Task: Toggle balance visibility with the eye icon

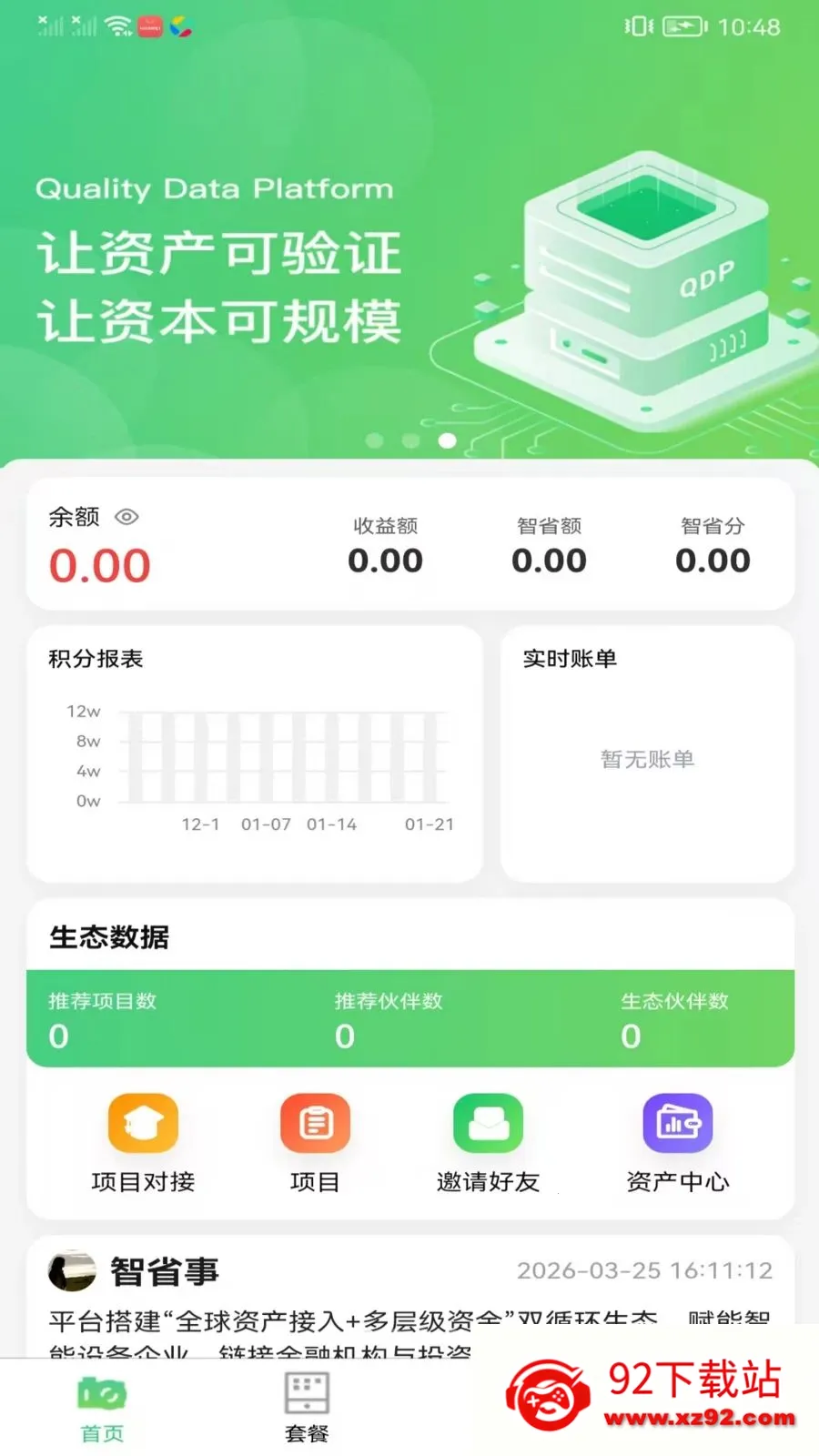Action: coord(126,517)
